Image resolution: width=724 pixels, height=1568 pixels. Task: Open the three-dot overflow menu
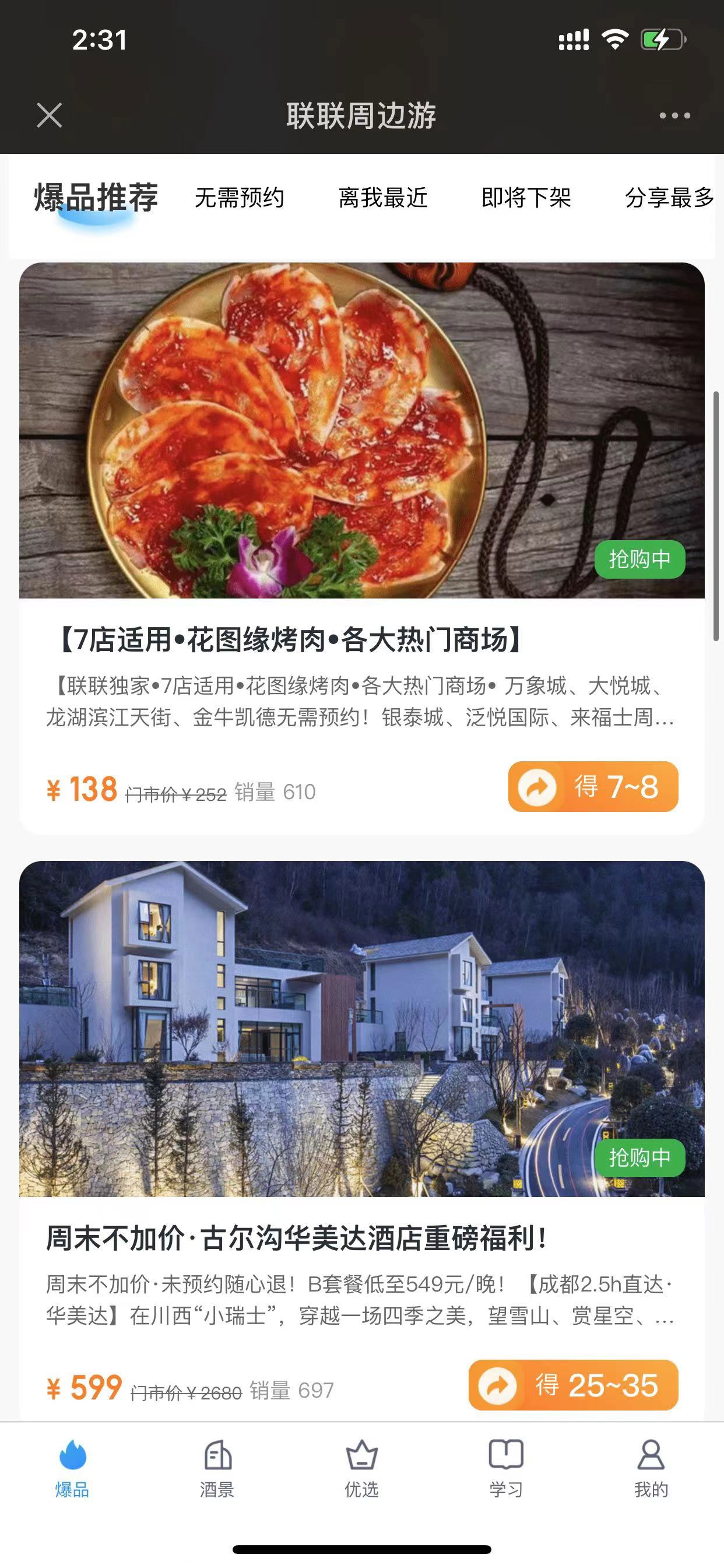(x=674, y=115)
